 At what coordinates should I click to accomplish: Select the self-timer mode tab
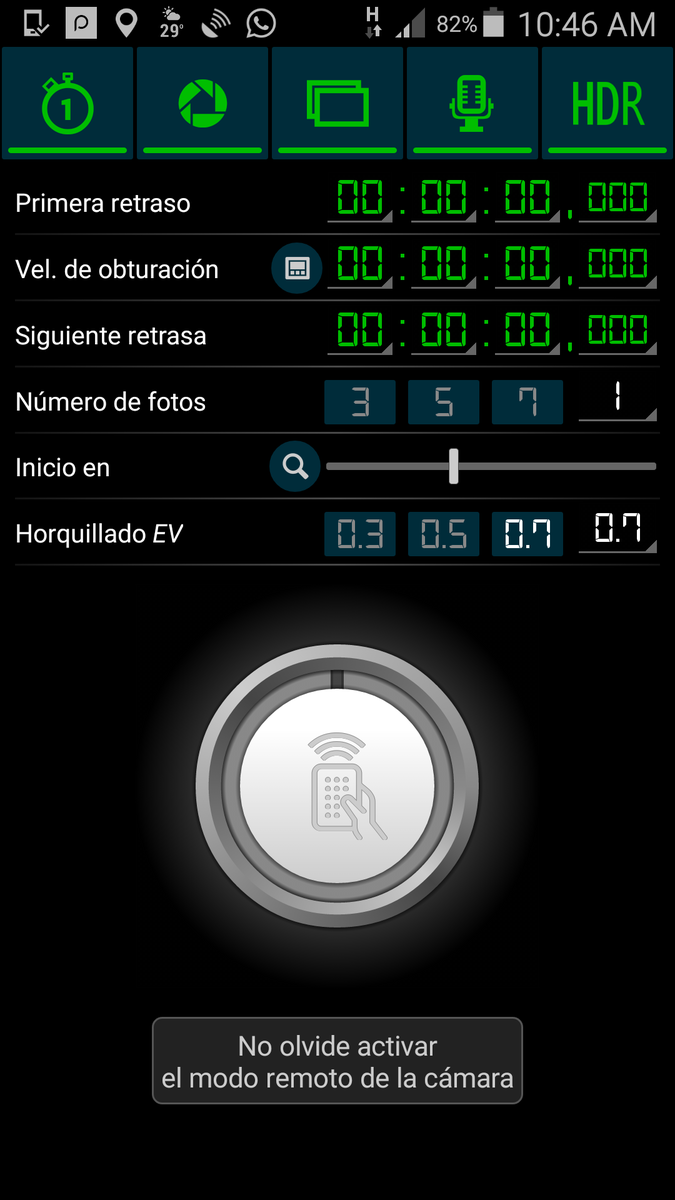pyautogui.click(x=68, y=103)
